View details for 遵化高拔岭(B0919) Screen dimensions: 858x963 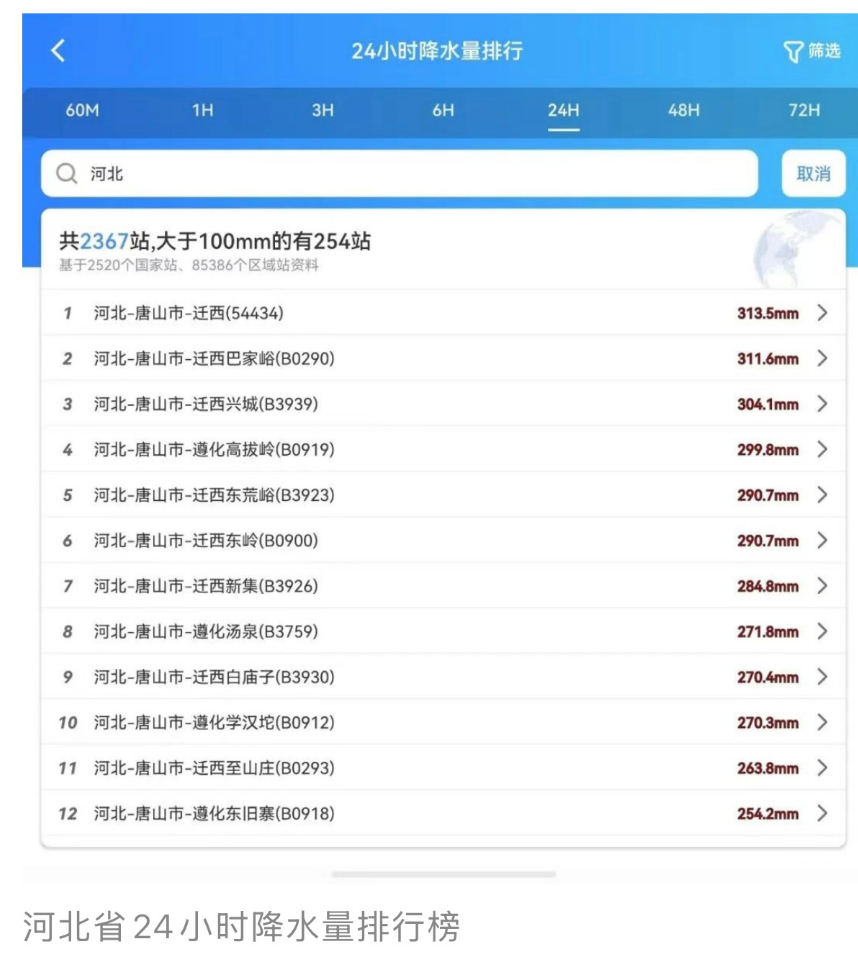click(x=443, y=450)
